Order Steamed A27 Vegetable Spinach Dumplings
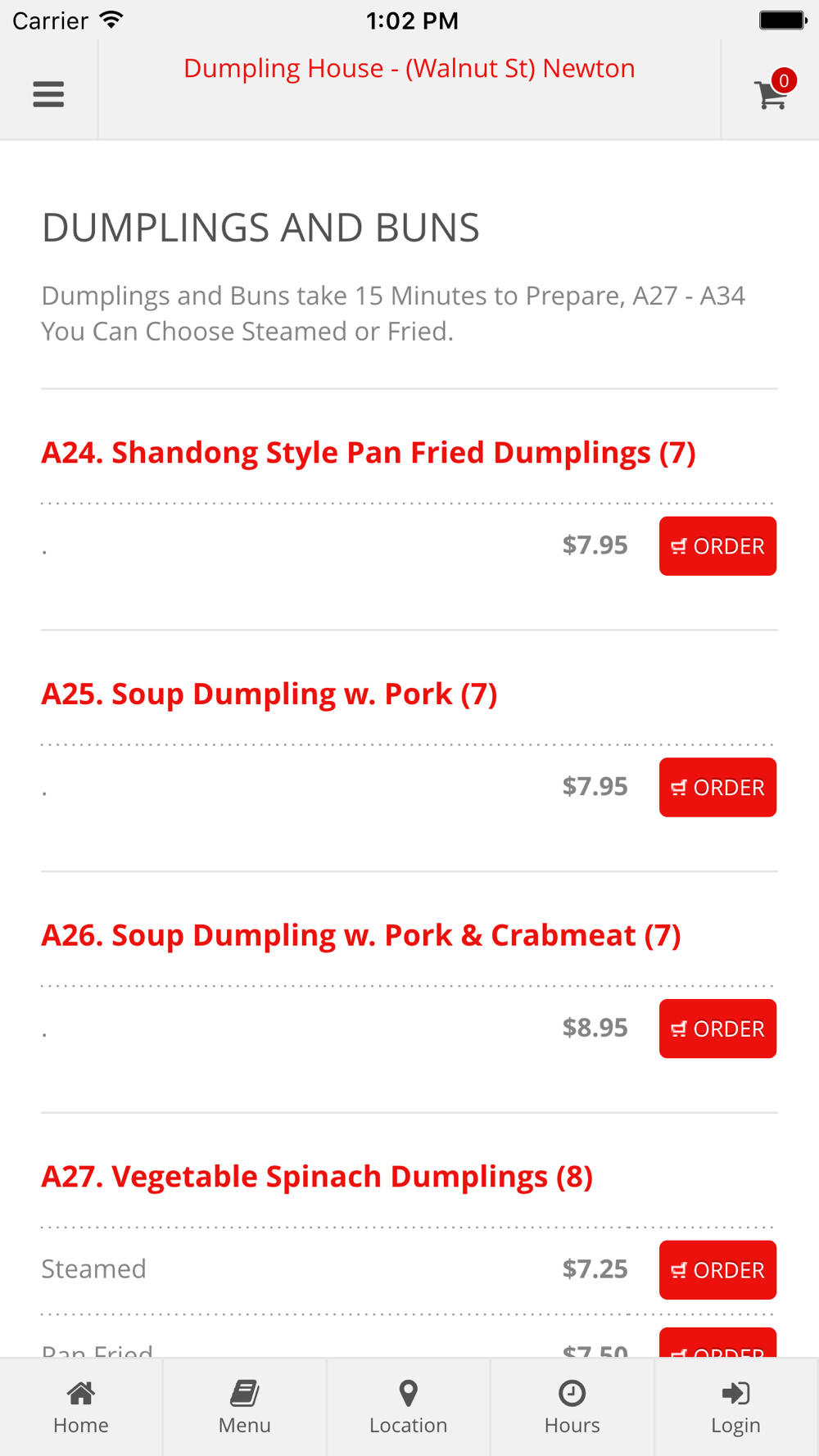819x1456 pixels. 717,1270
